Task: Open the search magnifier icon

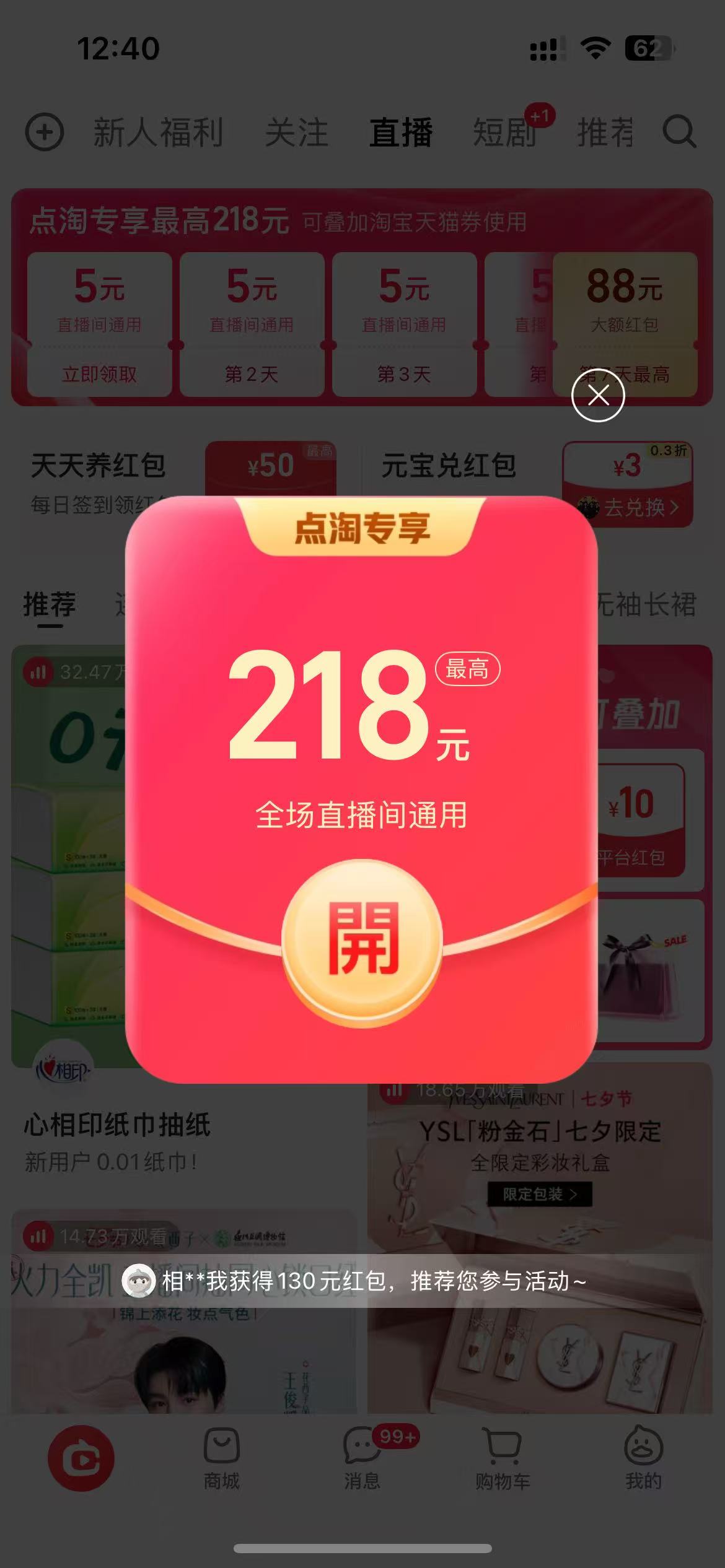Action: coord(679,131)
